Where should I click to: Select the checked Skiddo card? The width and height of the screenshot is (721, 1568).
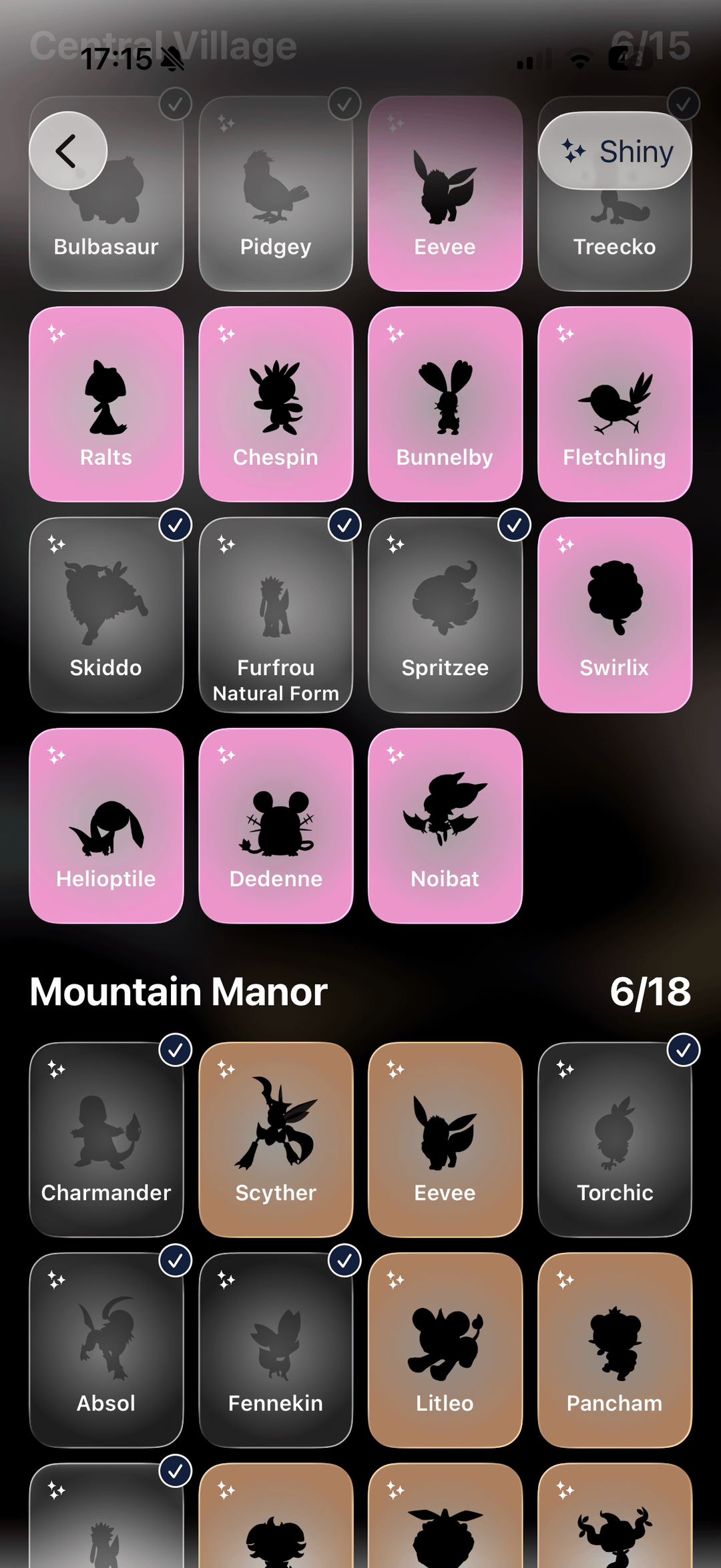pos(106,615)
